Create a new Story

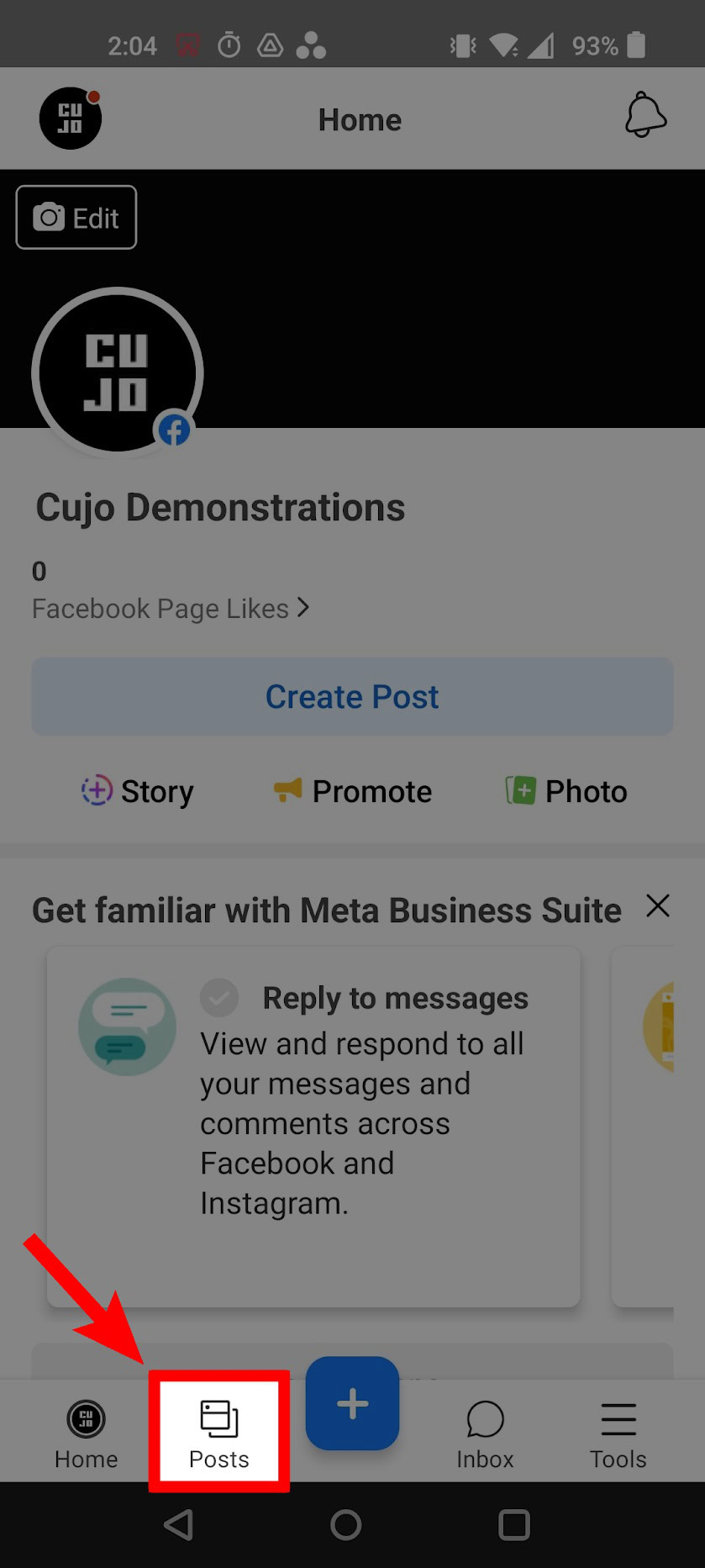coord(137,791)
